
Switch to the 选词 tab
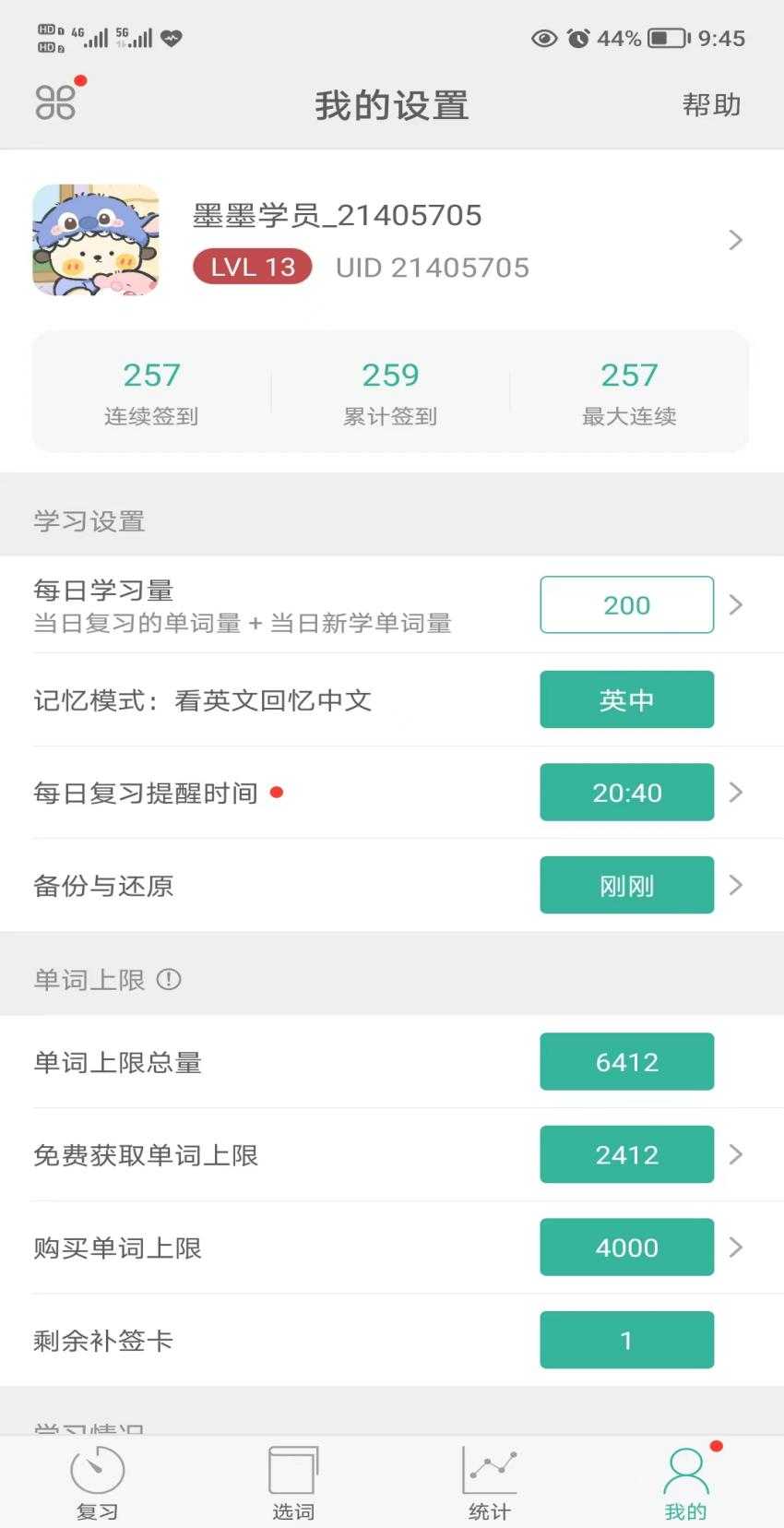(293, 1482)
